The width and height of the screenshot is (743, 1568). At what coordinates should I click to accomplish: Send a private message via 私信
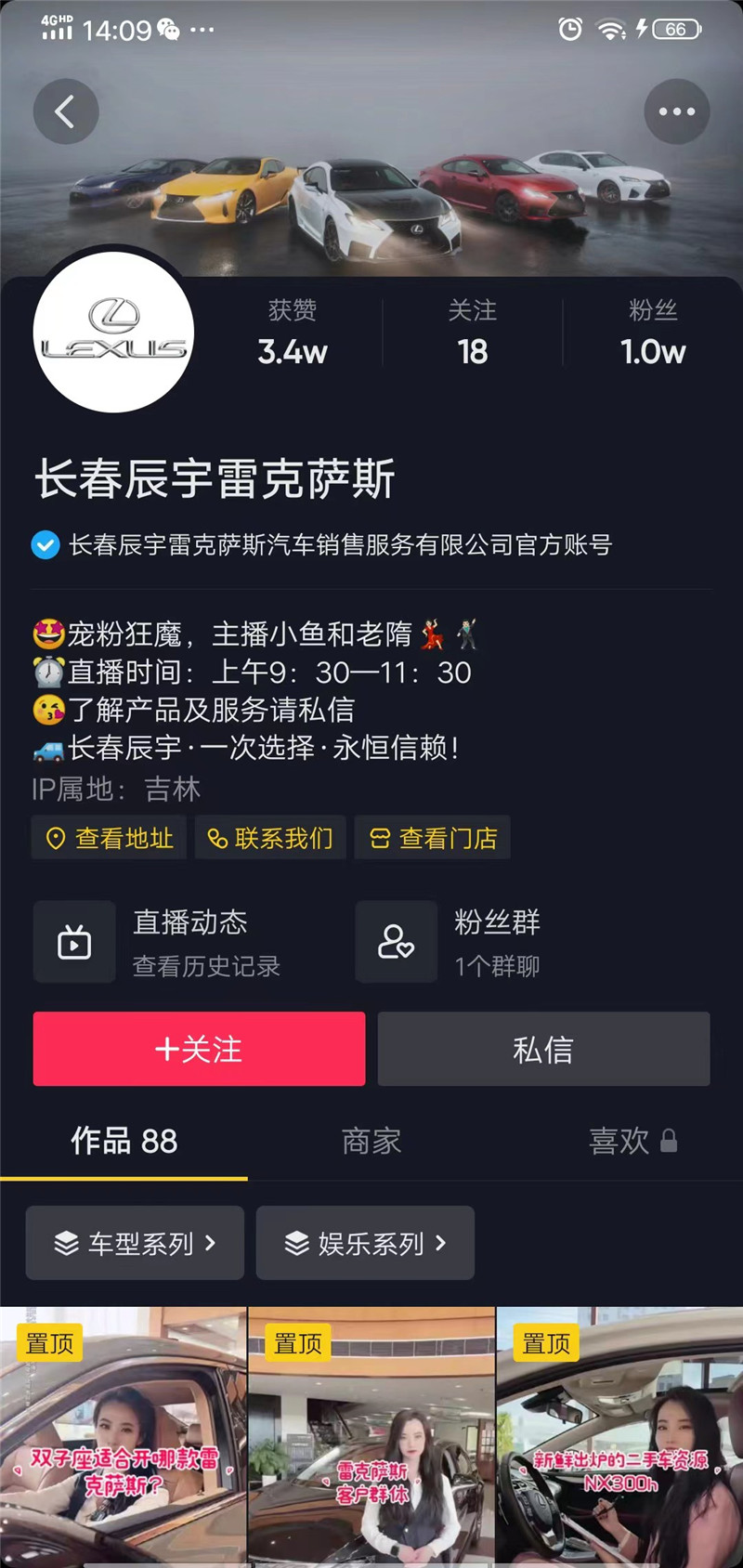point(543,1049)
